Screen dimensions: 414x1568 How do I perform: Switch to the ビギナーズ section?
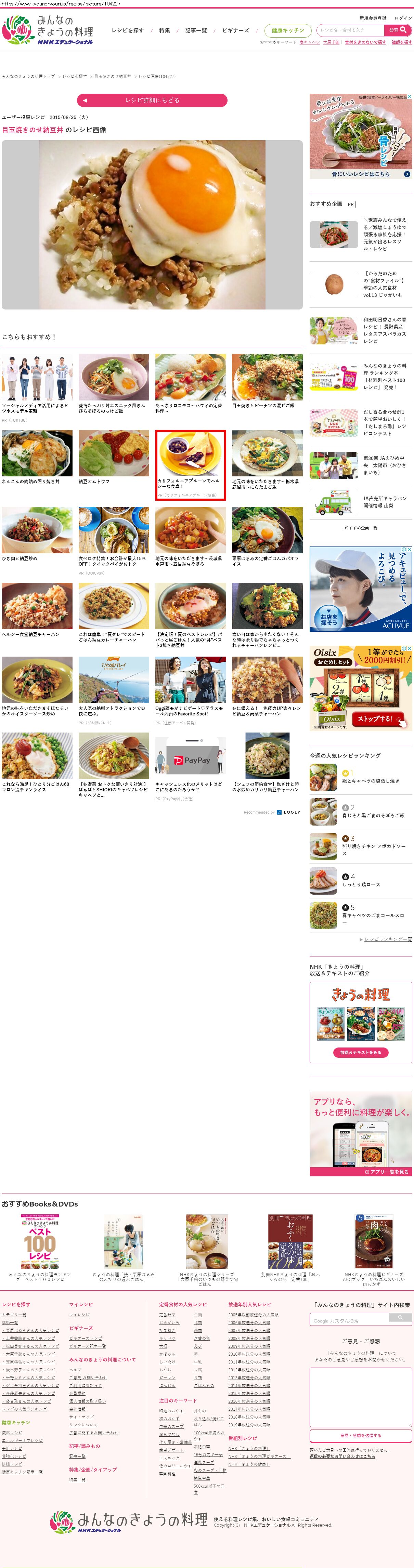click(235, 30)
